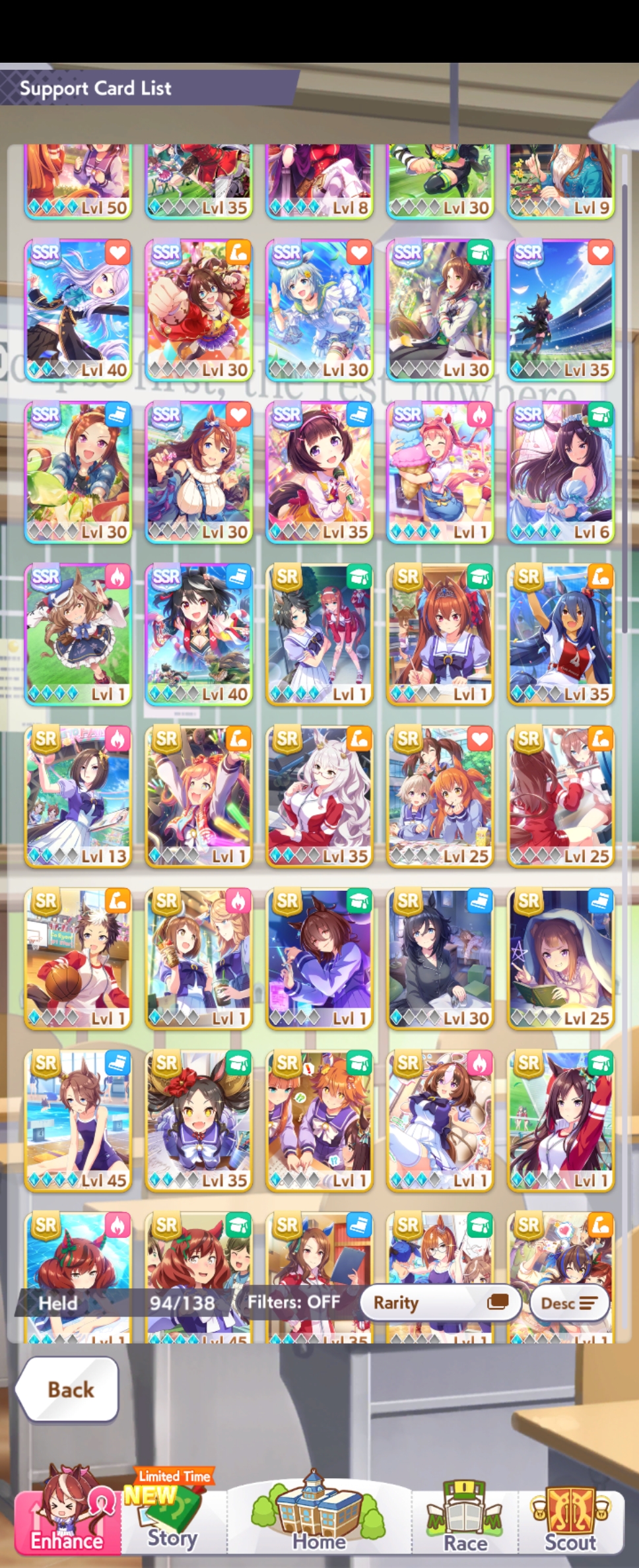This screenshot has height=1568, width=639.
Task: View the SR white-haired glasses girl Lvl 35 card
Action: tap(319, 797)
